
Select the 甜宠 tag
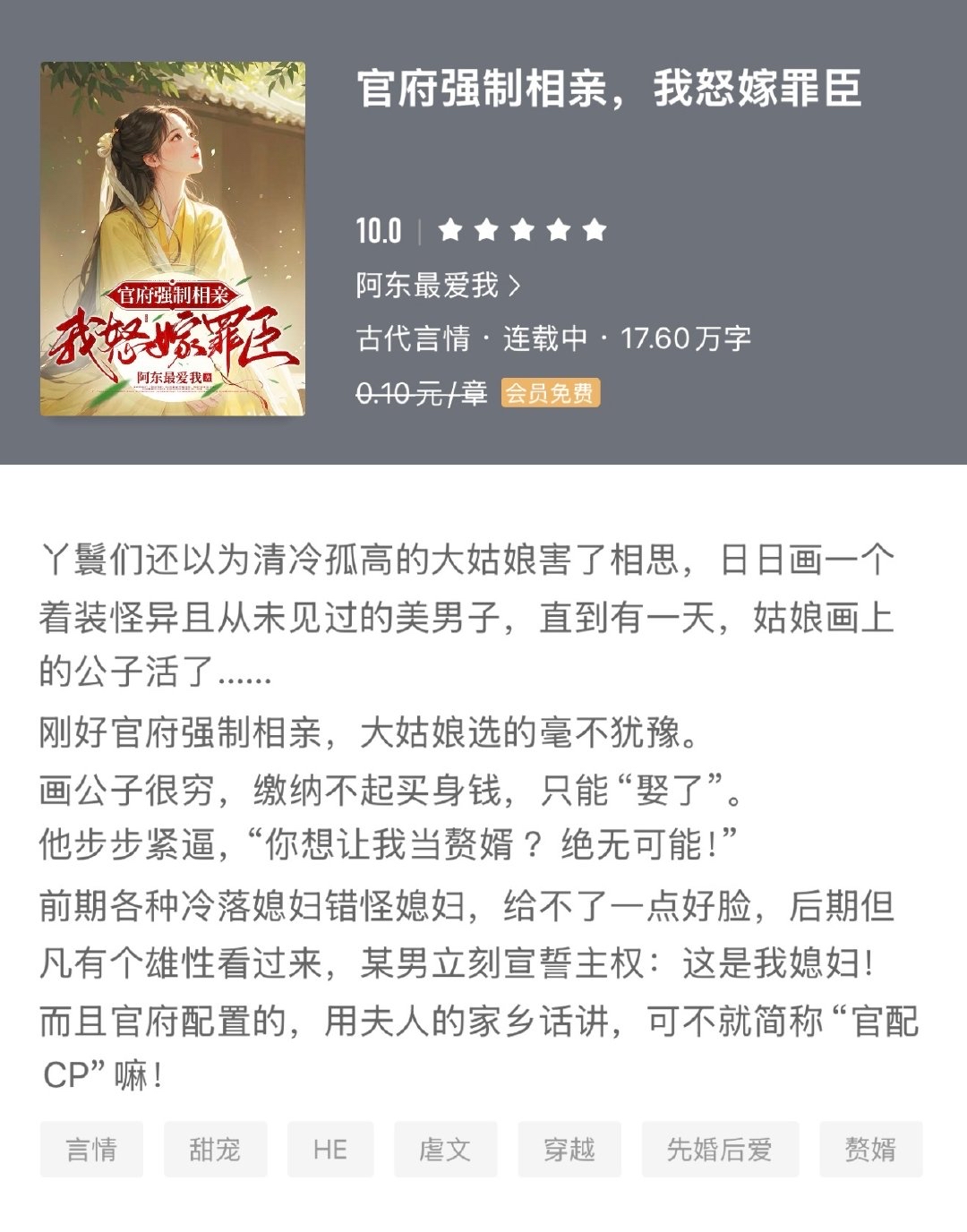(215, 1149)
